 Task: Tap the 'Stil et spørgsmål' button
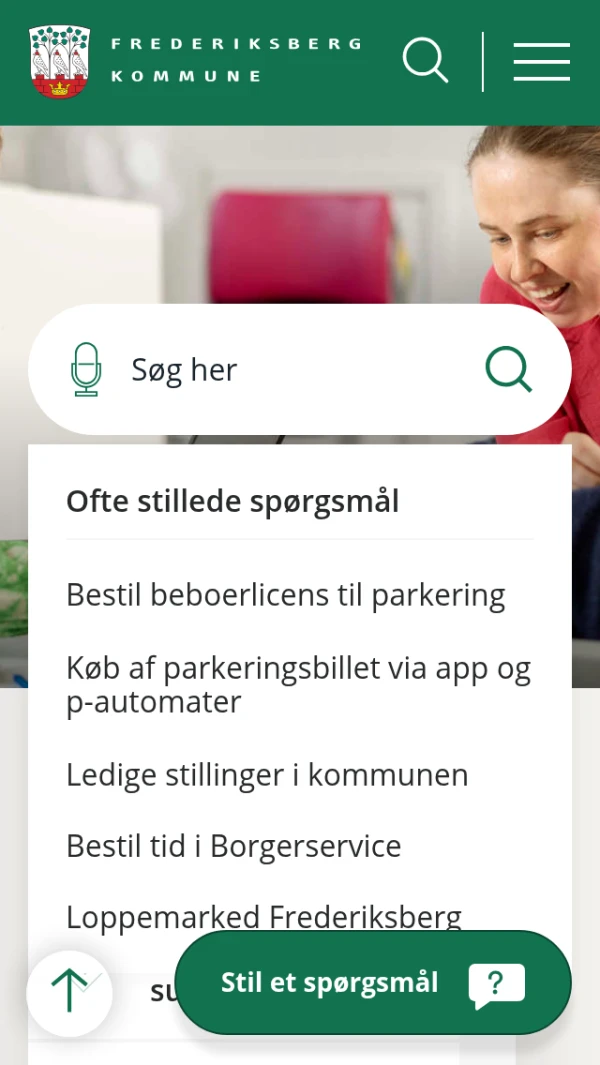tap(372, 983)
